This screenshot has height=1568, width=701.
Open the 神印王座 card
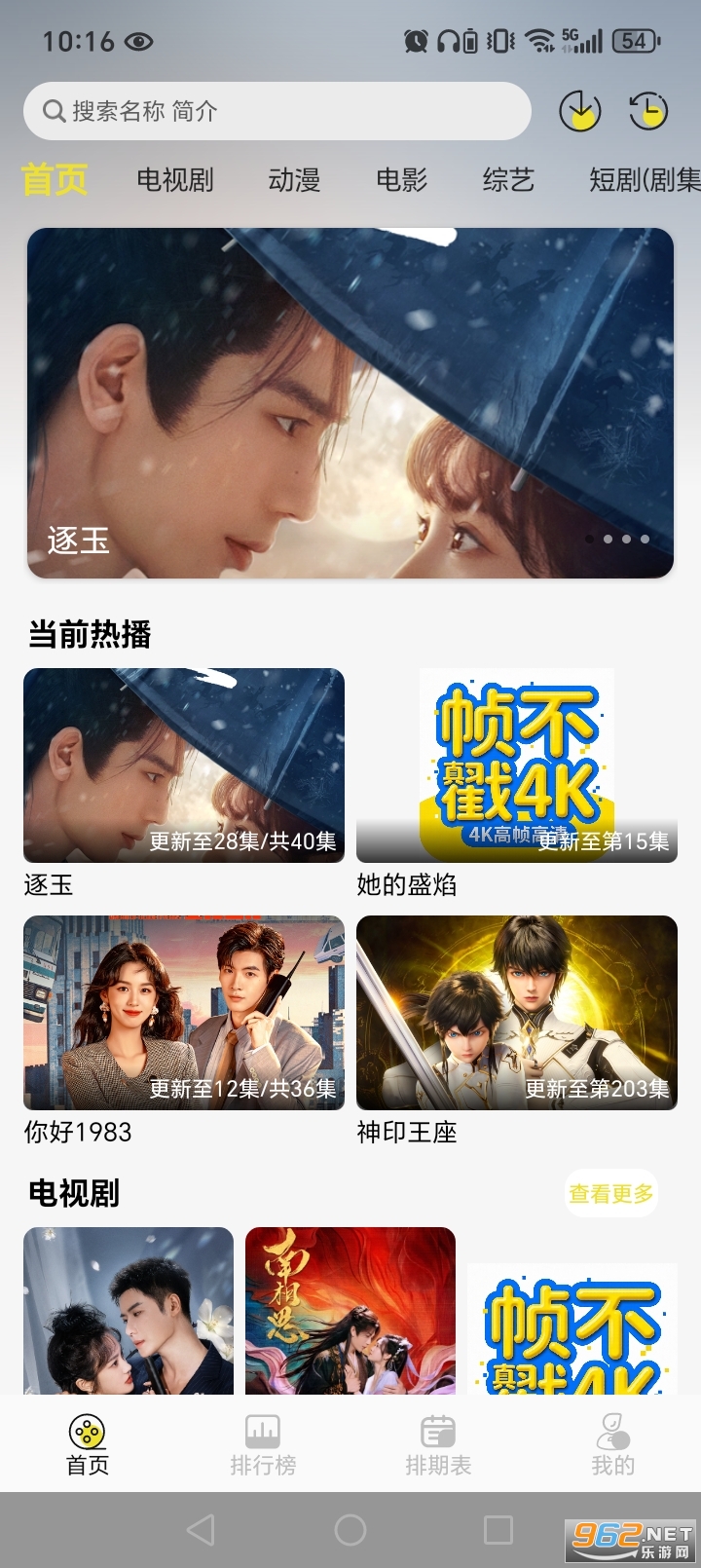click(517, 1013)
